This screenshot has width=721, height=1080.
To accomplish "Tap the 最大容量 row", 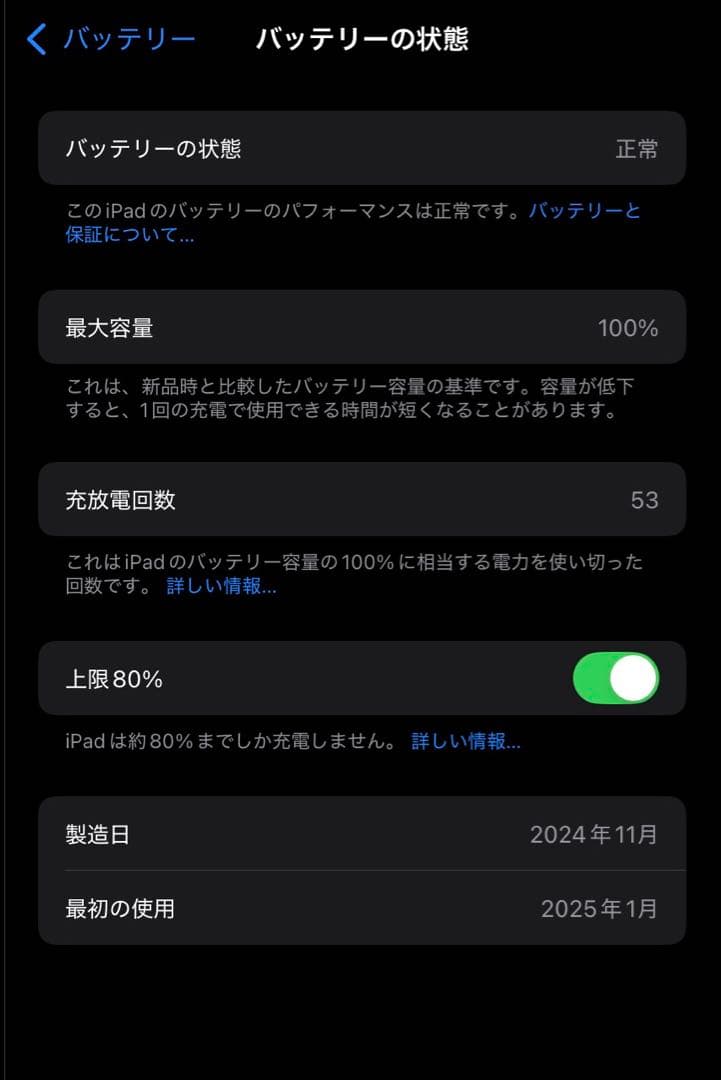I will (360, 327).
